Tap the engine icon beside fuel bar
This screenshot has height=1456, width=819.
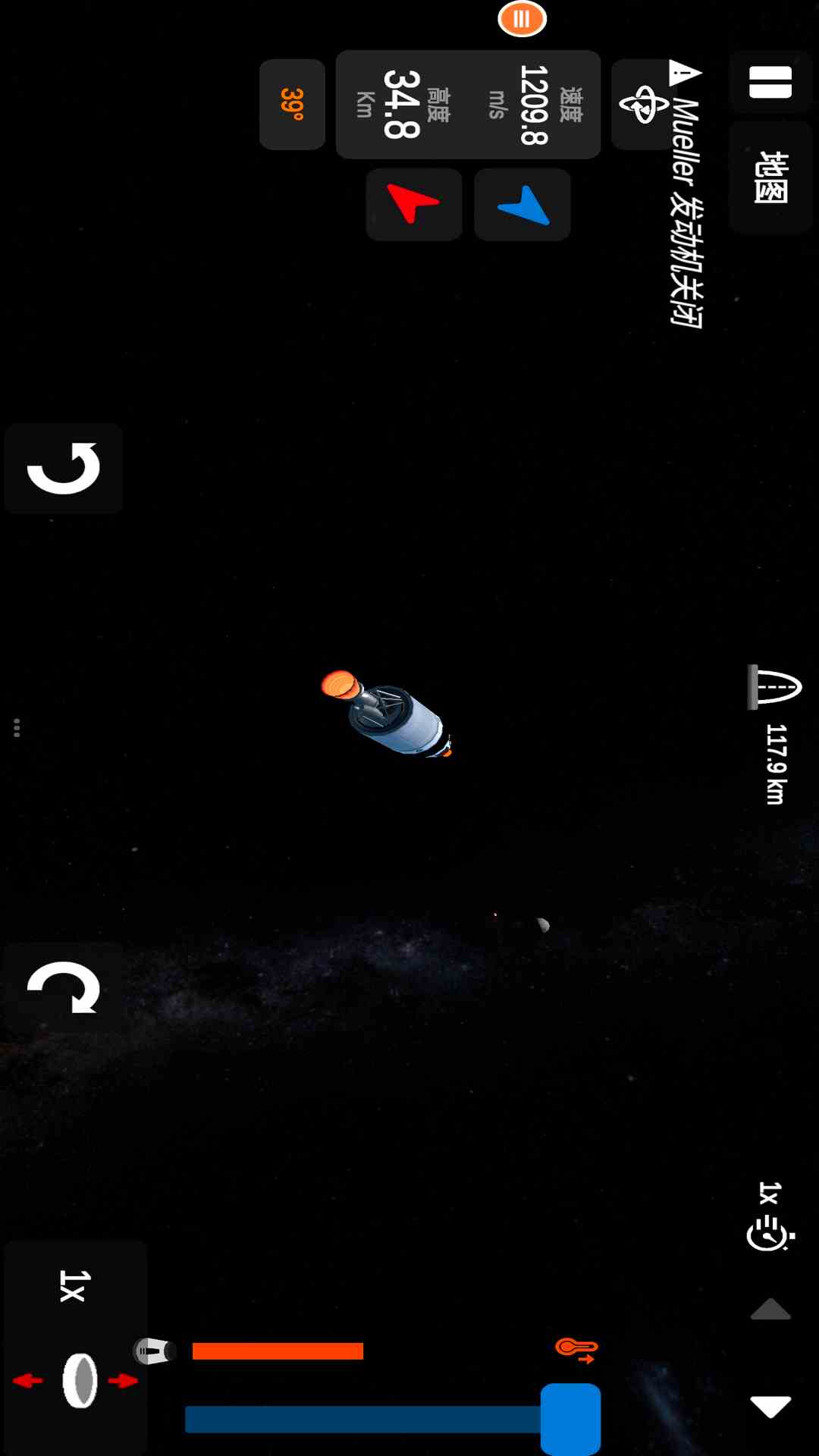point(155,1351)
